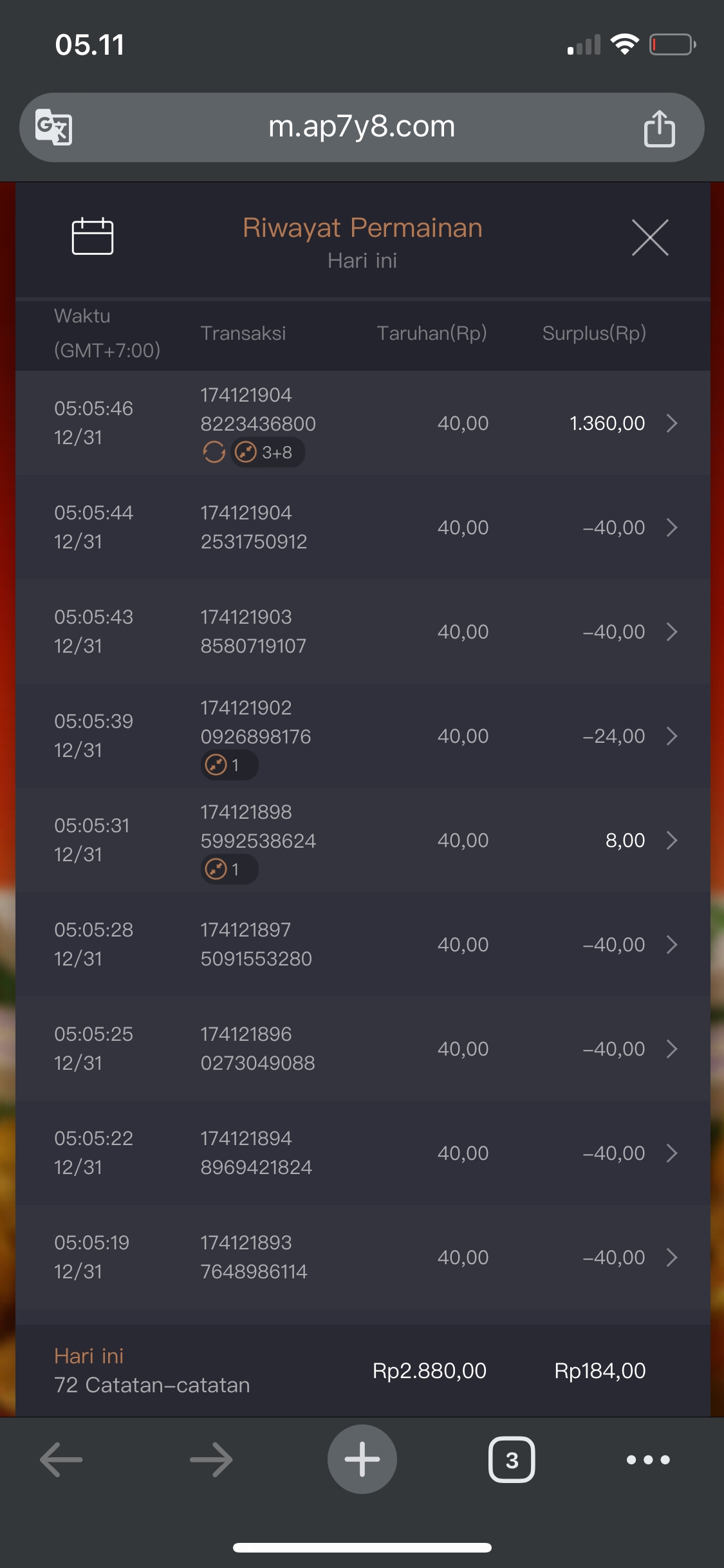Open the 05:05:19 transaction entry
Screen dimensions: 724x1568
point(671,1258)
